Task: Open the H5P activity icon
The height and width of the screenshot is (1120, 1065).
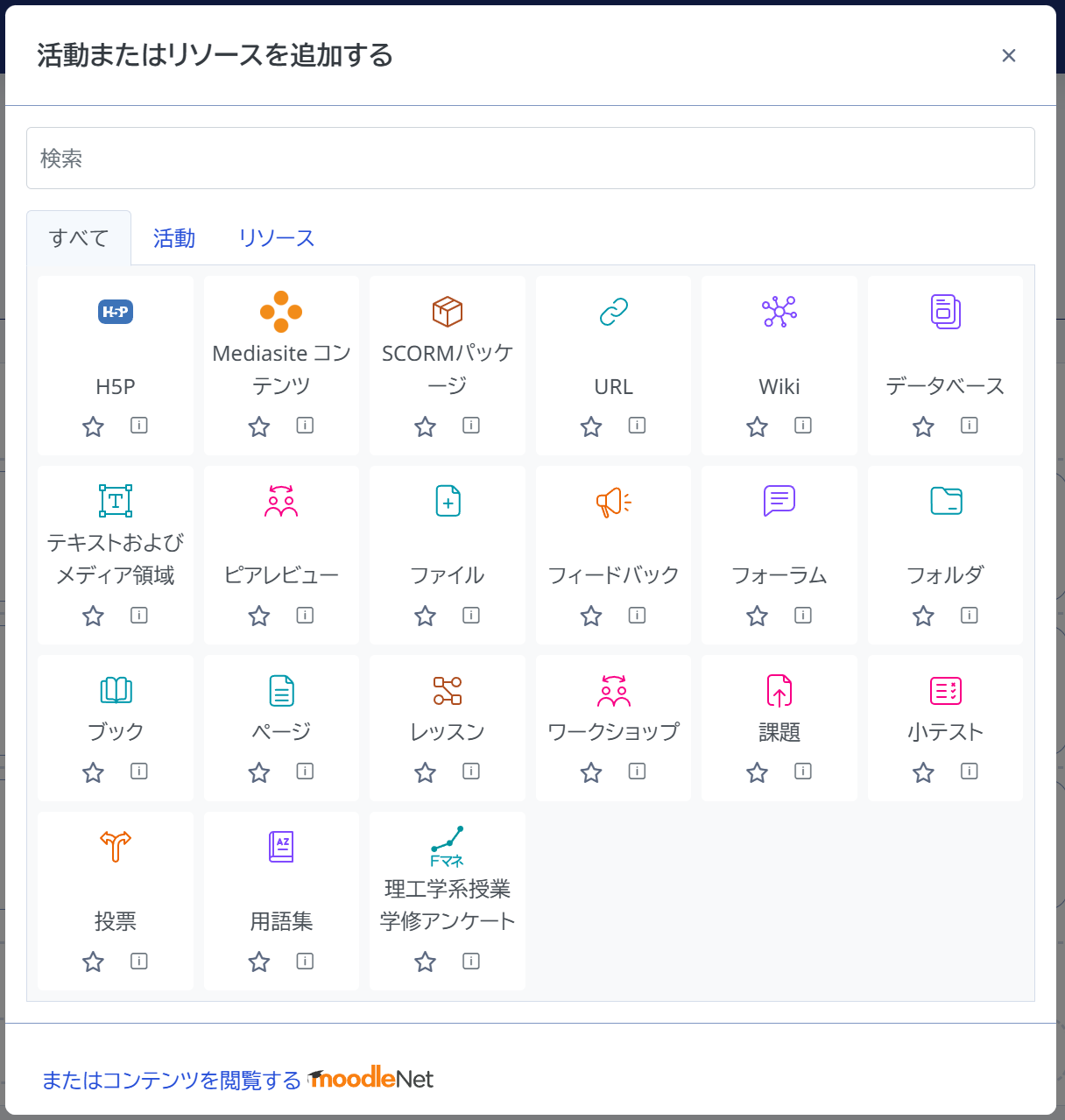Action: click(115, 312)
